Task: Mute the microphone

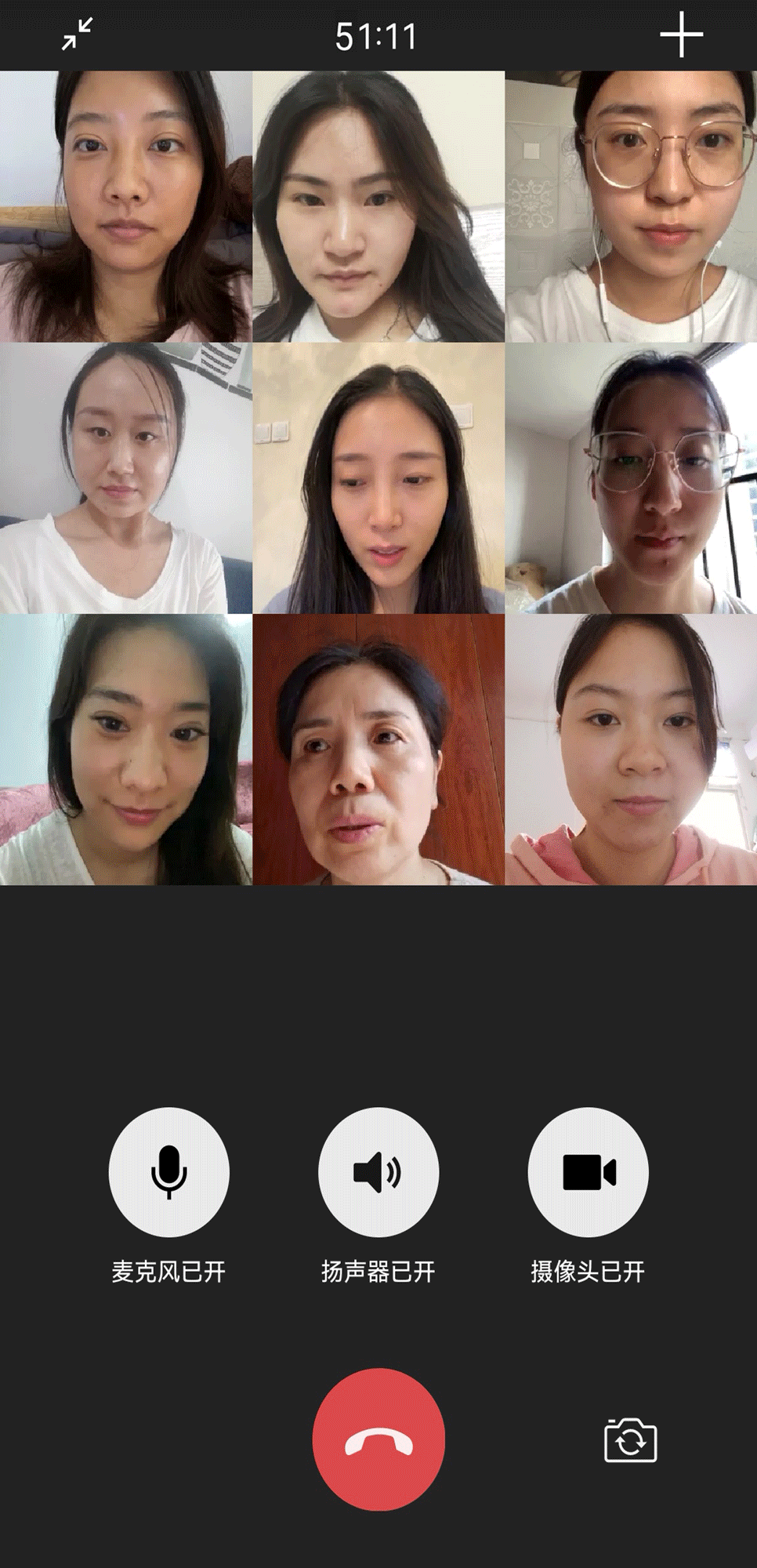Action: point(168,1171)
